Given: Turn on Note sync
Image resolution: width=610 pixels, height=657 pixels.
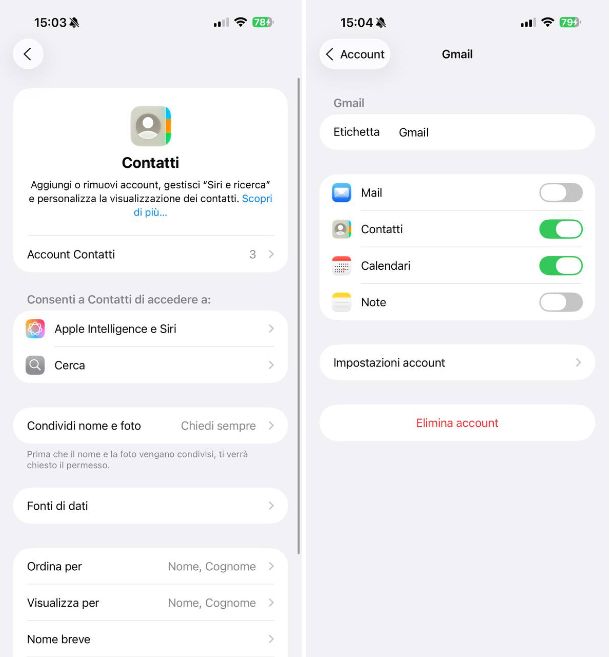Looking at the screenshot, I should [560, 302].
